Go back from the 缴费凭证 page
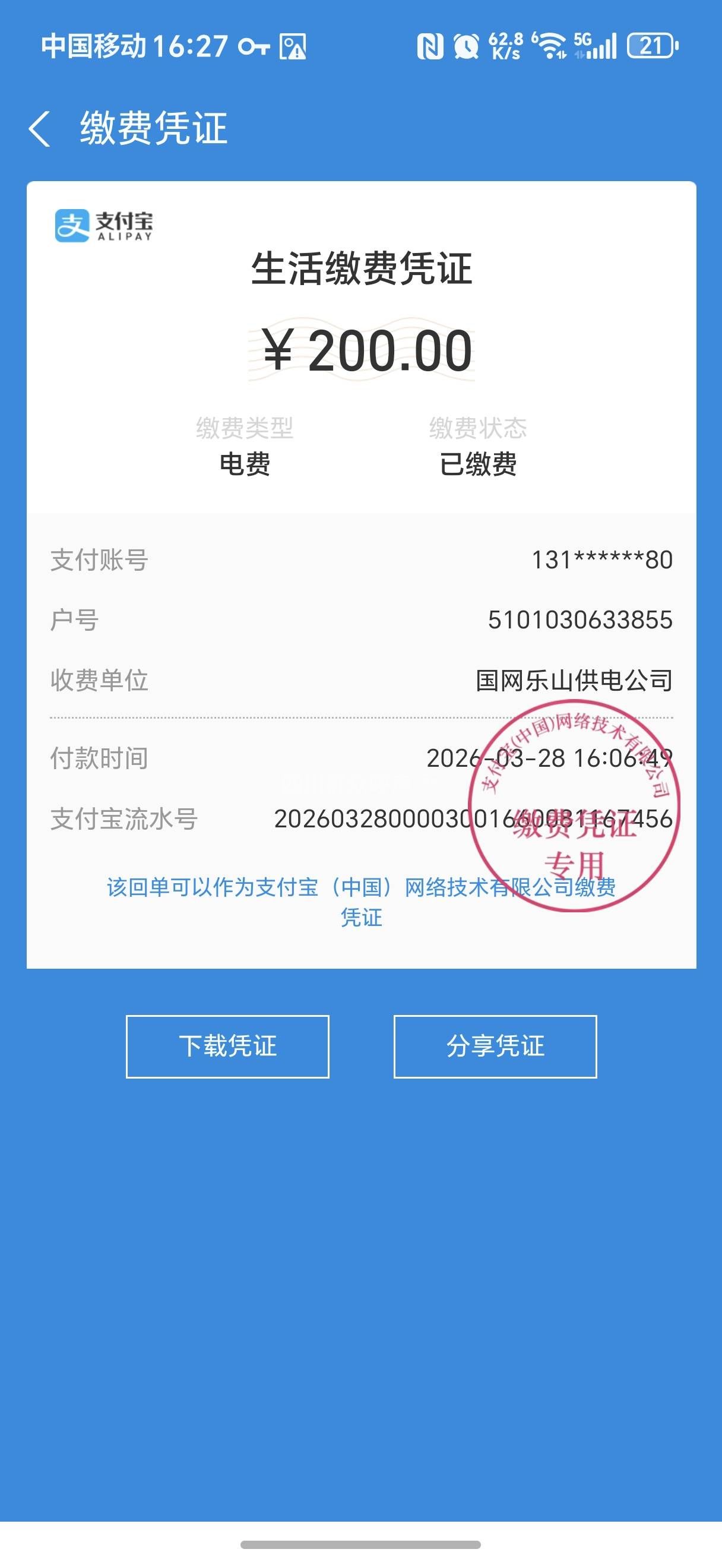Viewport: 722px width, 1568px height. tap(40, 129)
